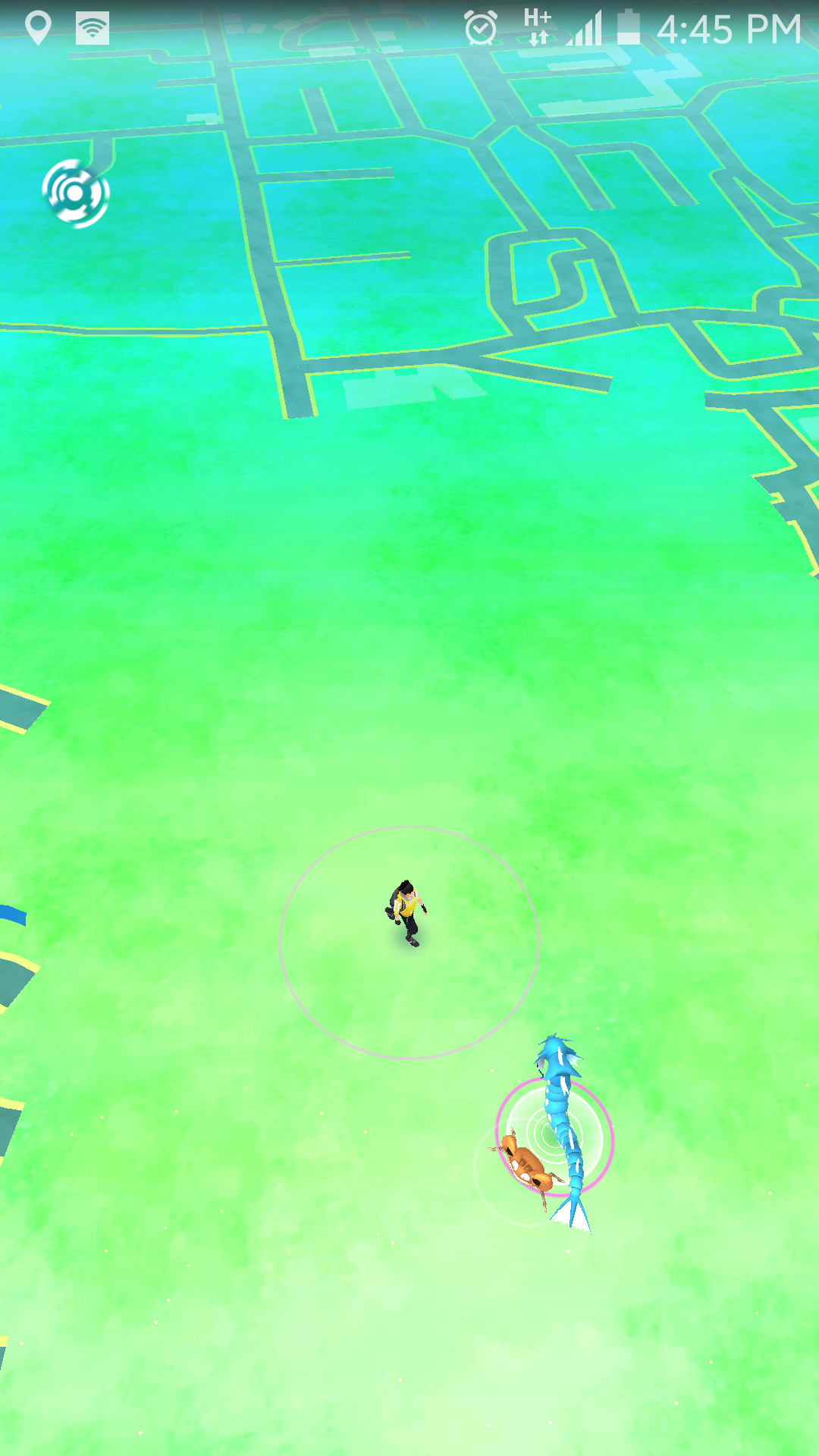
Task: Tap the trainer avatar
Action: [407, 914]
